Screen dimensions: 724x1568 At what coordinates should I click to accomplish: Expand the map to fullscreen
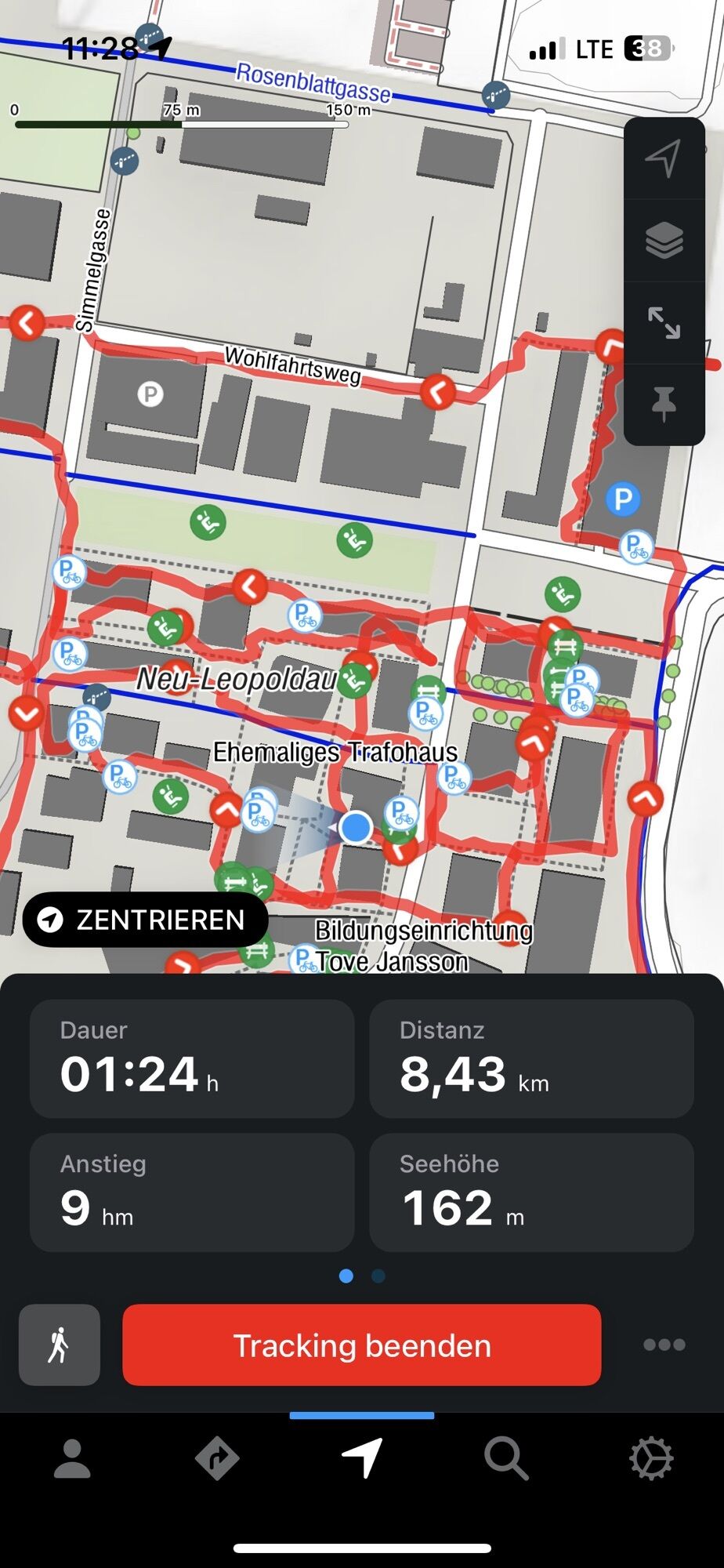[x=664, y=323]
